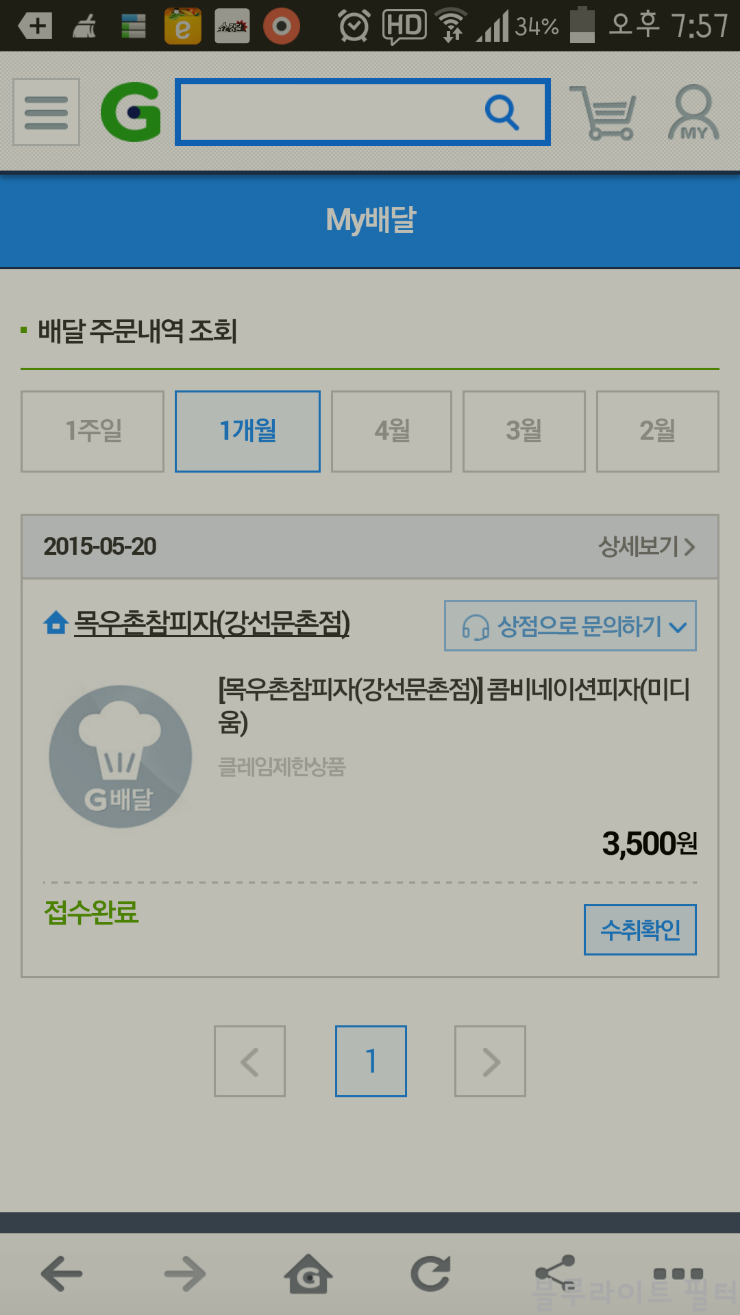The image size is (740, 1315).
Task: Switch to the 3월 filter
Action: tap(524, 431)
